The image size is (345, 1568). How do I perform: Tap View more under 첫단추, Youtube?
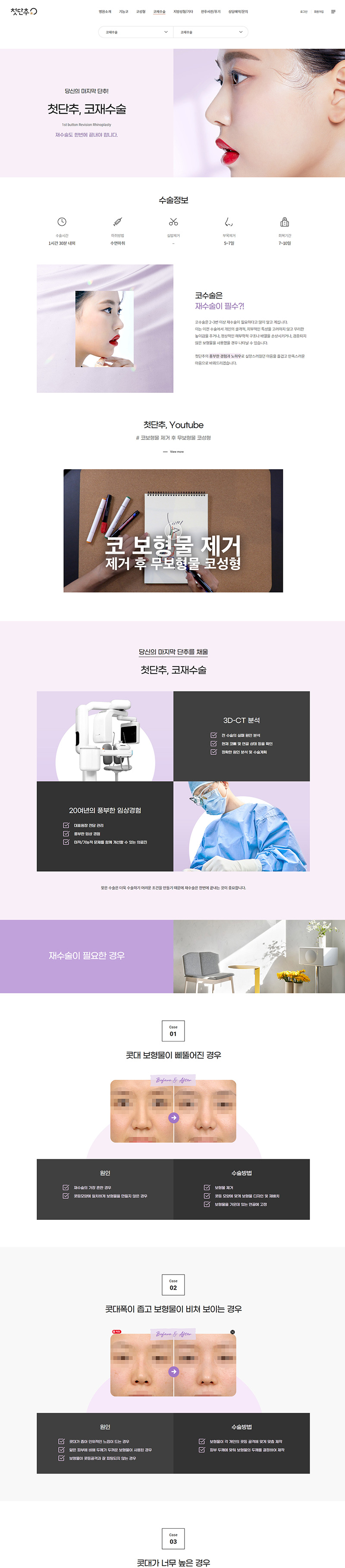pyautogui.click(x=174, y=452)
